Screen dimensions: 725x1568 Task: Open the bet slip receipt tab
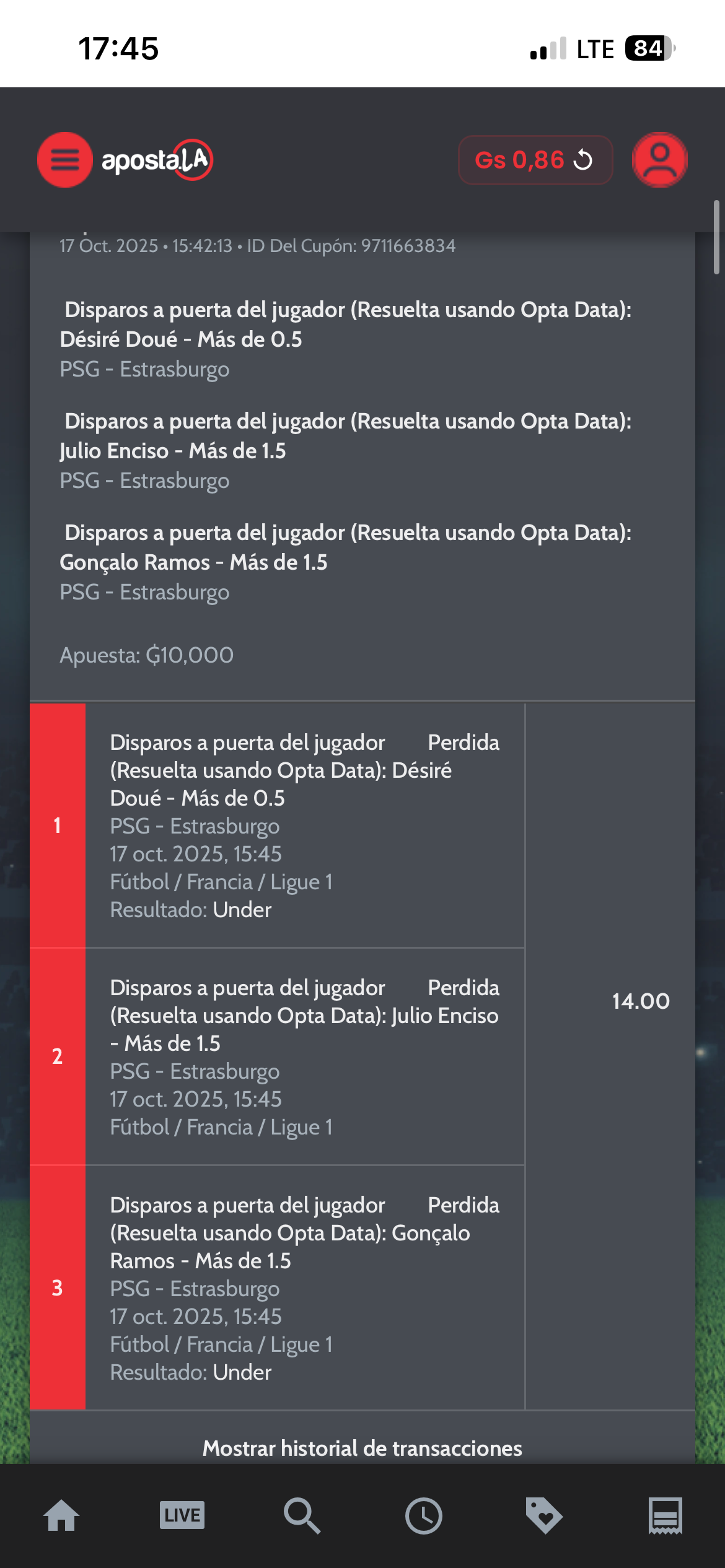[x=665, y=1515]
